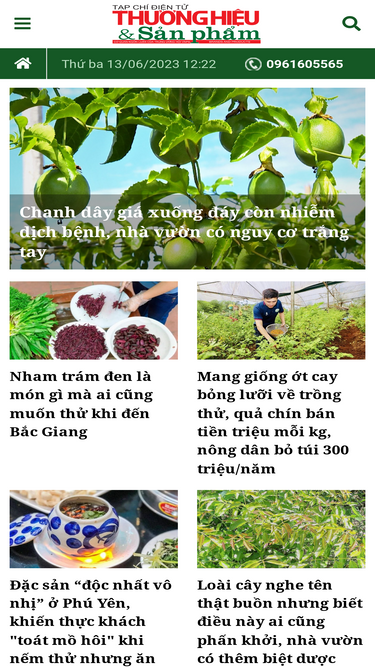This screenshot has height=667, width=375.
Task: Open the Thương Hiệu & Sản phẩm logo
Action: point(186,24)
